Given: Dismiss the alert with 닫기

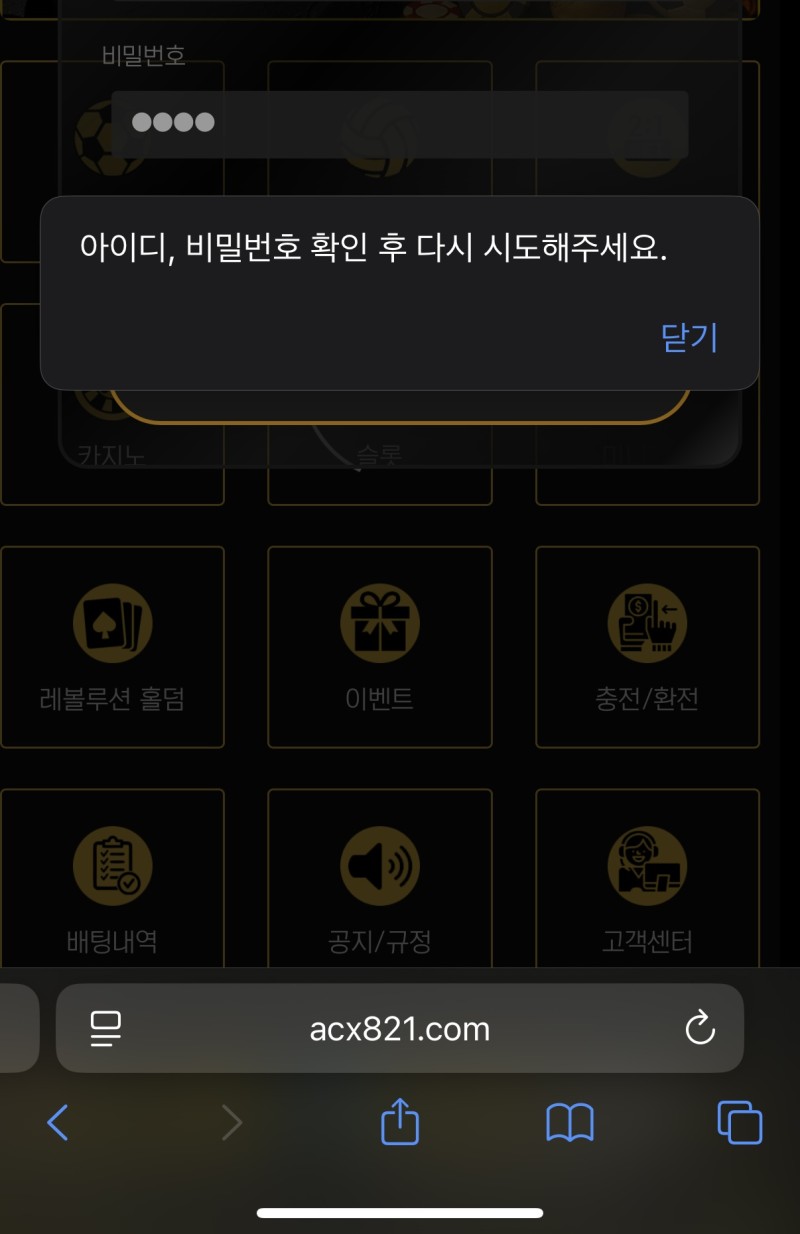Looking at the screenshot, I should (x=689, y=338).
